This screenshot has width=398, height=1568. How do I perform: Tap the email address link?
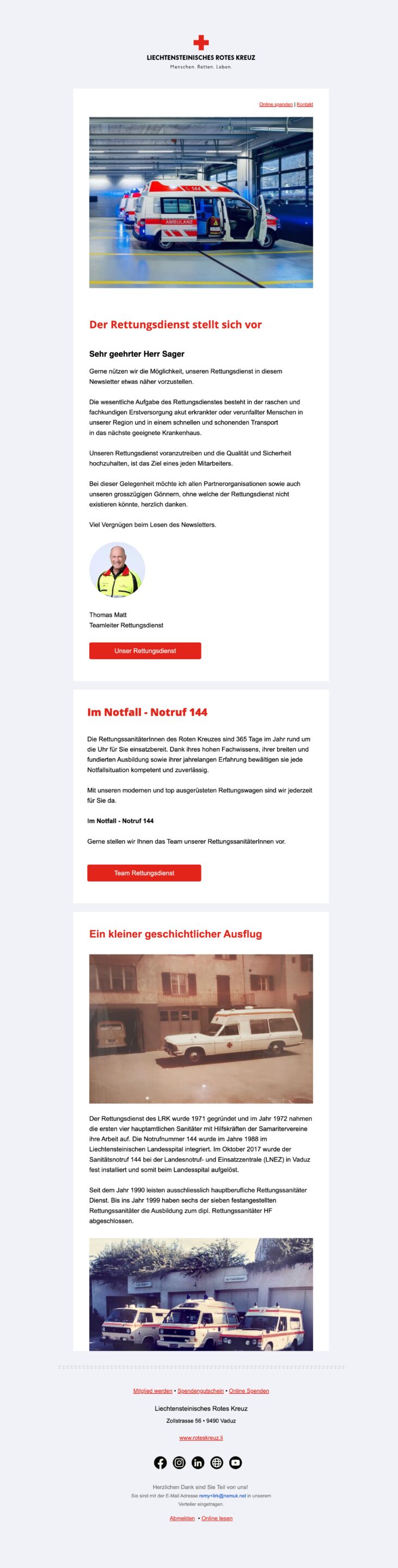(x=222, y=1496)
